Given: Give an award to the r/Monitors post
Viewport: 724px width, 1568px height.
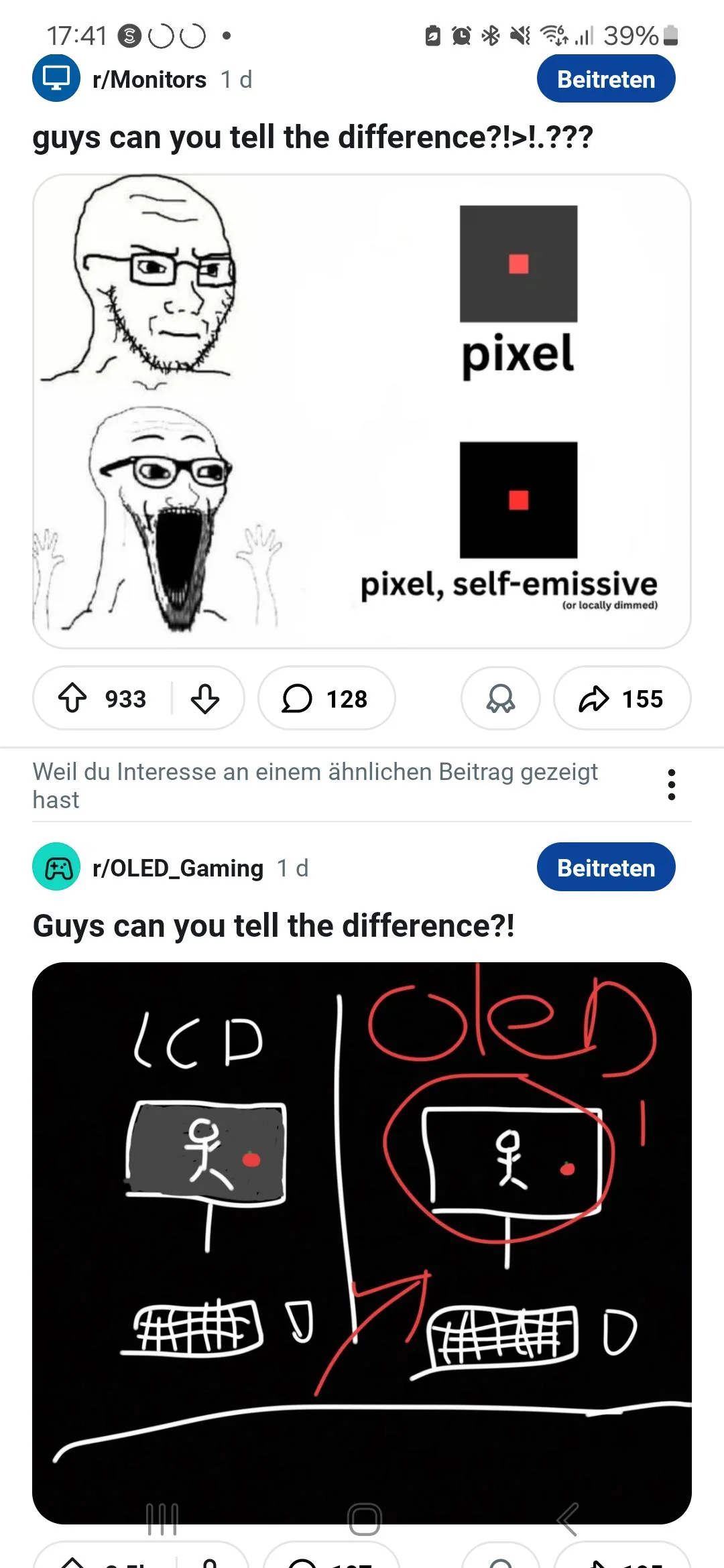Looking at the screenshot, I should [x=500, y=698].
